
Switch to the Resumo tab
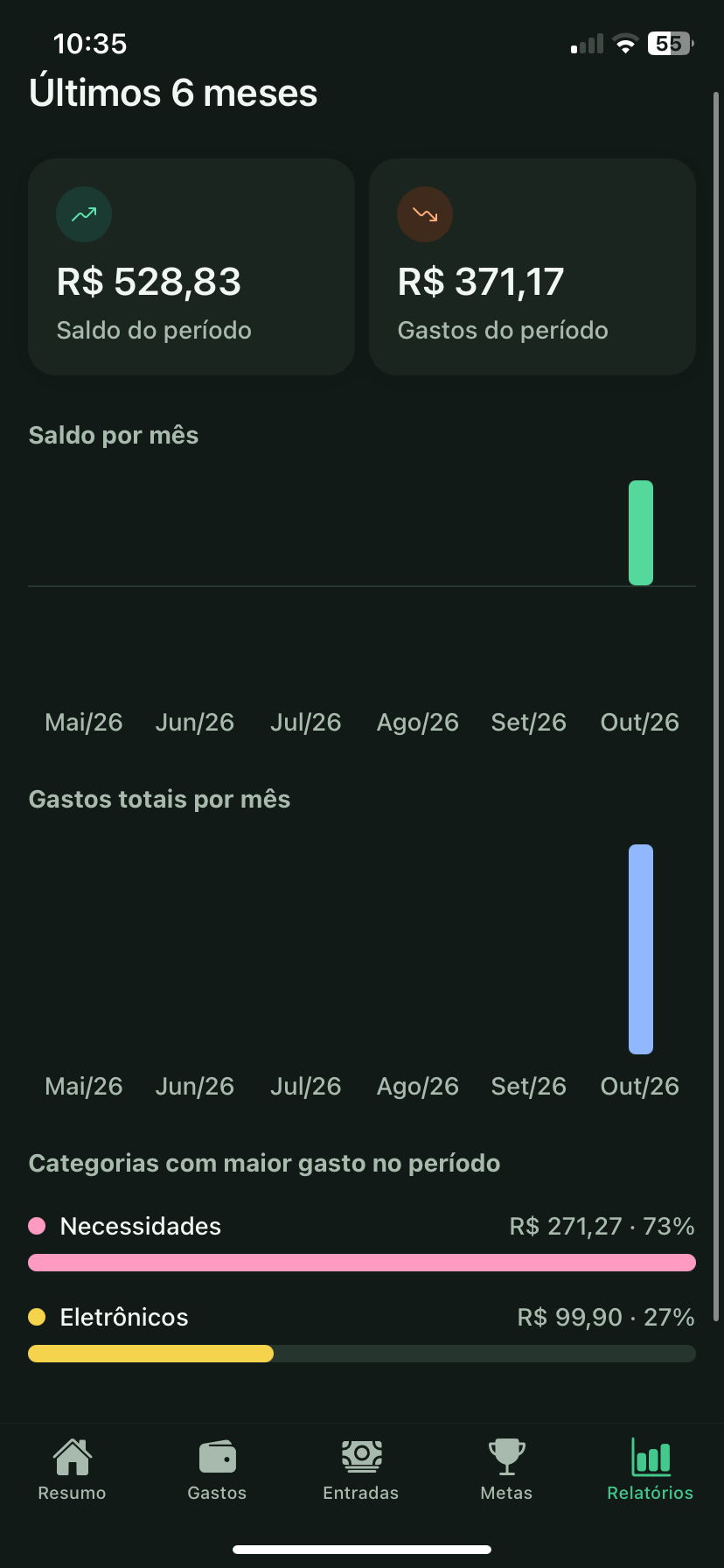pyautogui.click(x=72, y=1471)
